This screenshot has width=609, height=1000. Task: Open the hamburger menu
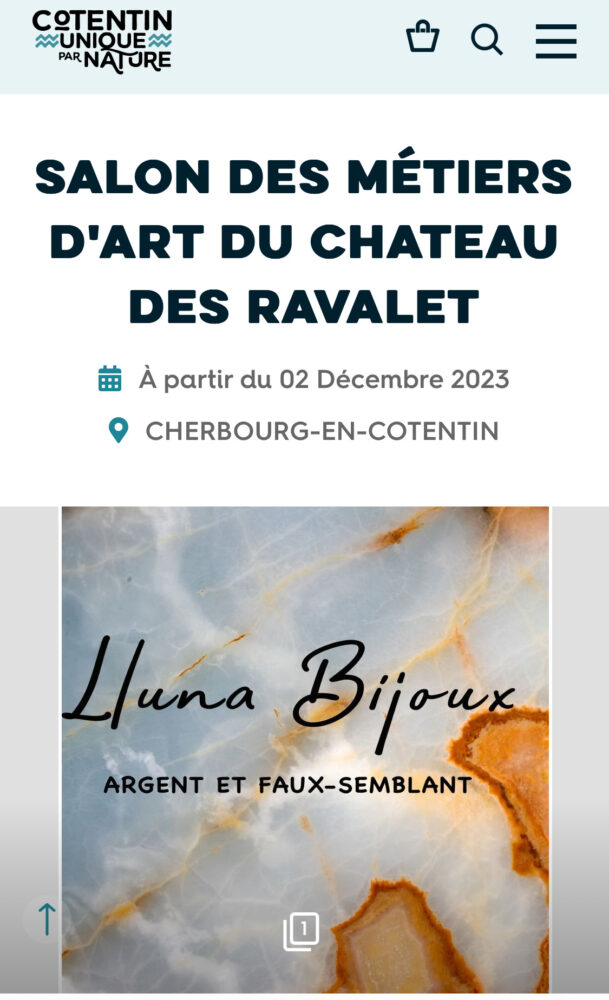click(x=556, y=41)
